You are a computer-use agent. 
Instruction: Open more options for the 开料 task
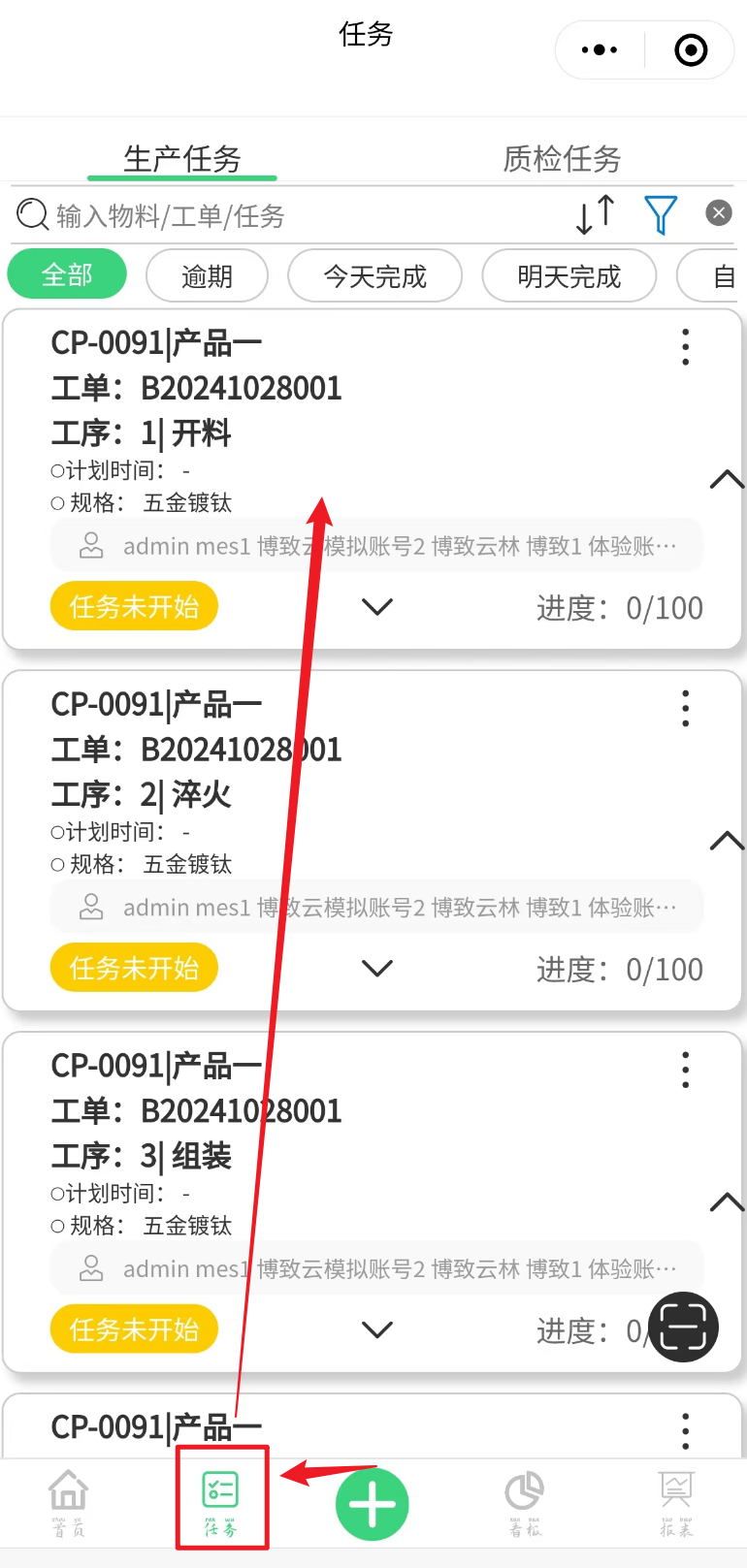click(685, 346)
